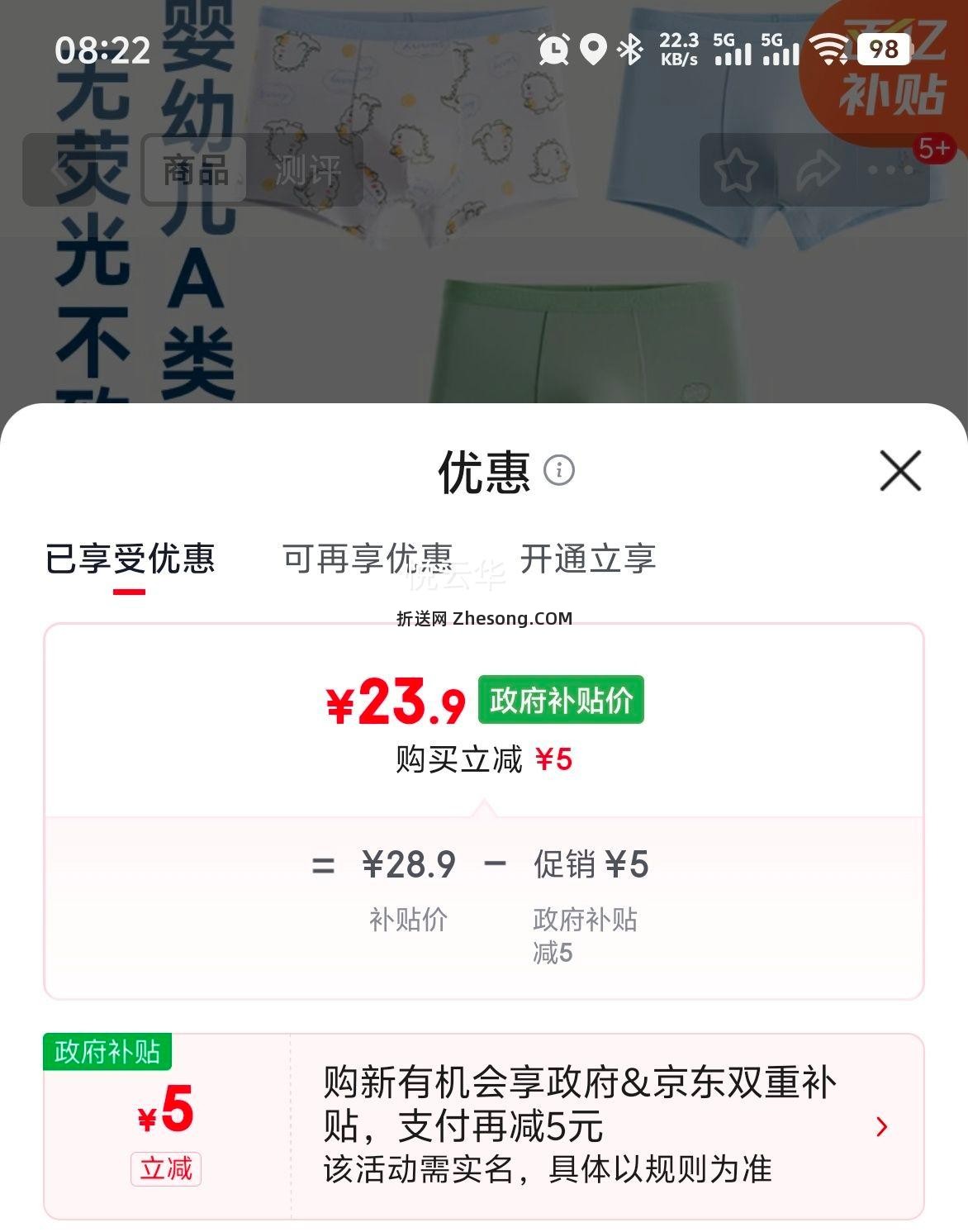Open the 开通立享 tab
Viewport: 968px width, 1232px height.
click(x=587, y=559)
